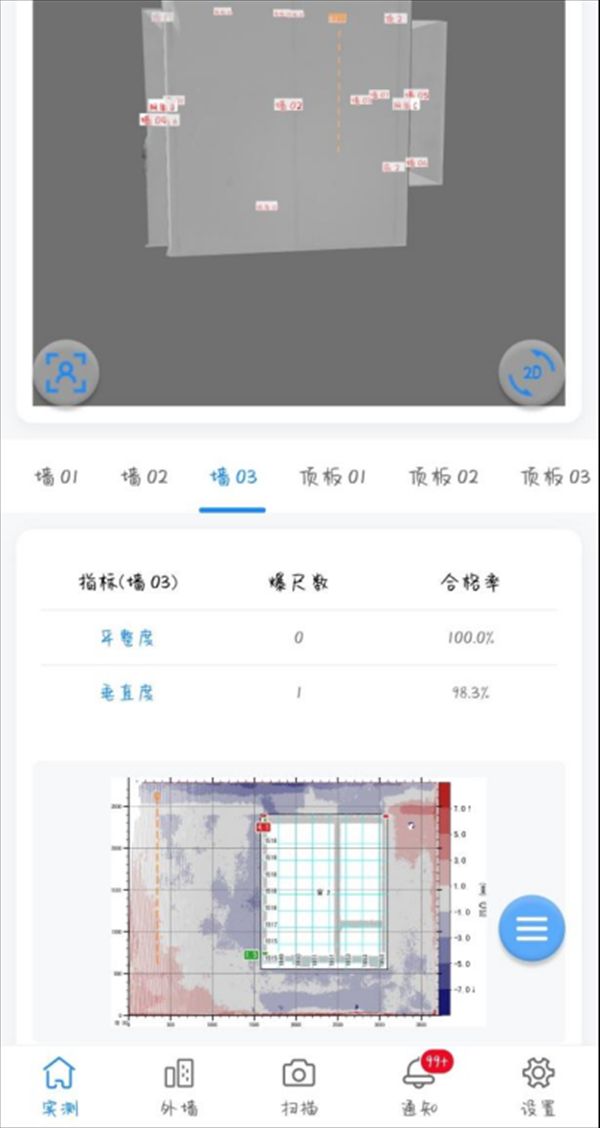The height and width of the screenshot is (1128, 600).
Task: Open the 顶板02 tab
Action: [x=443, y=477]
